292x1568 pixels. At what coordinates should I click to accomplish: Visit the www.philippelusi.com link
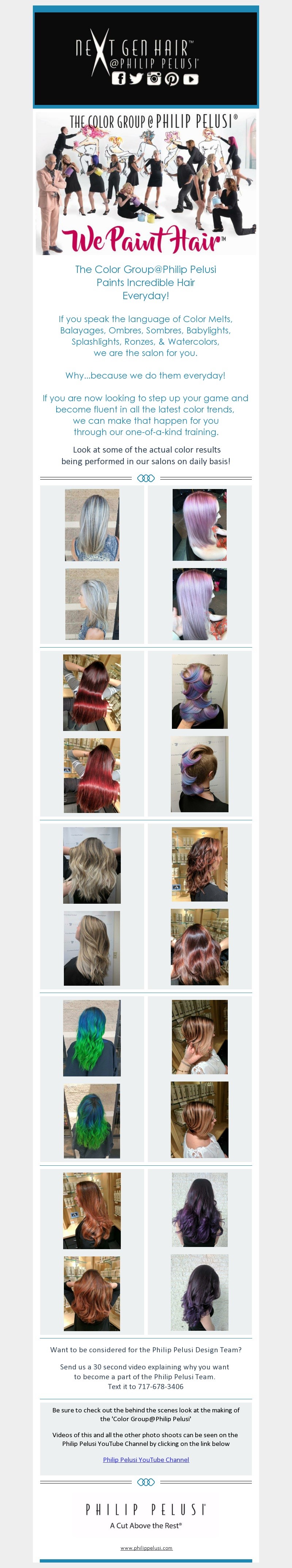tap(146, 1547)
